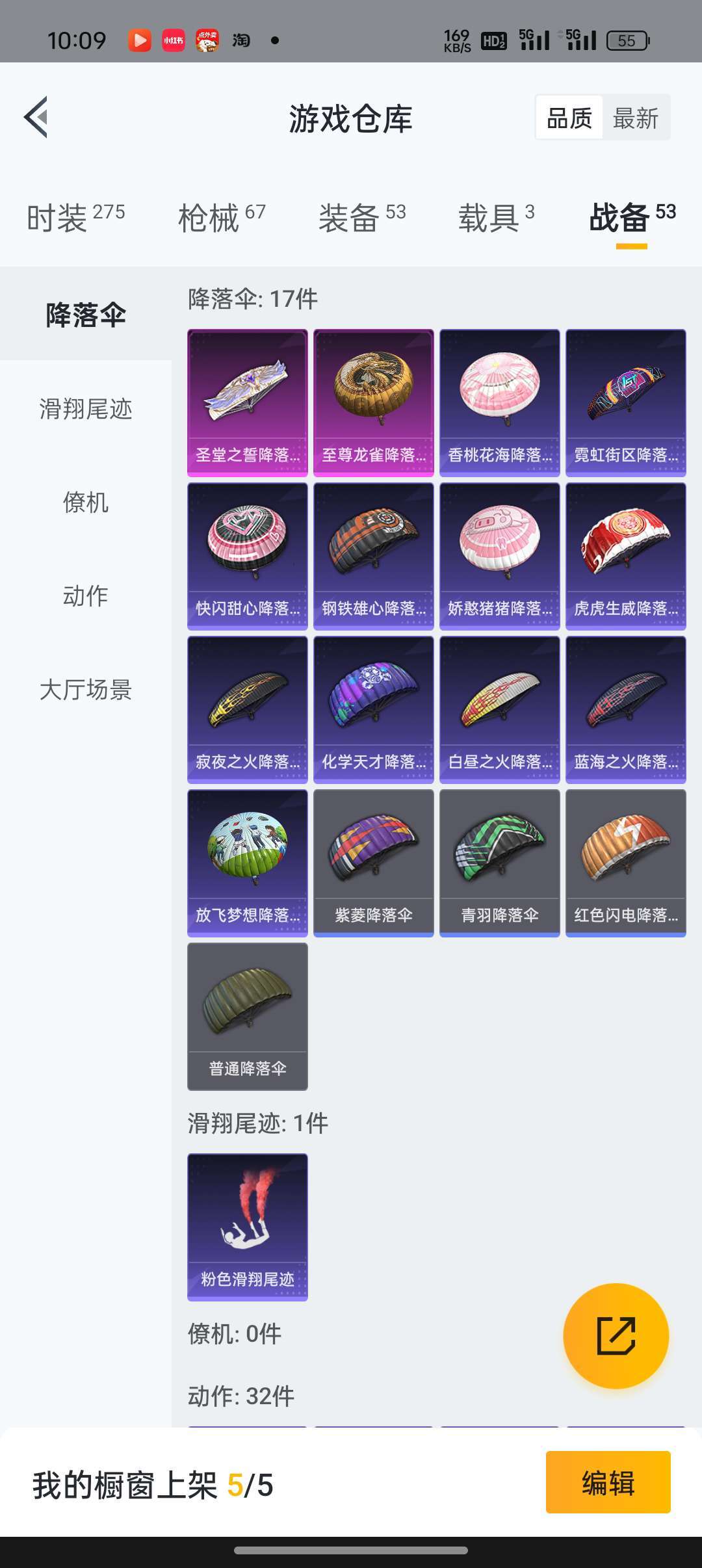Open the 紫菱降落伞 item
702x1568 pixels.
[x=374, y=863]
